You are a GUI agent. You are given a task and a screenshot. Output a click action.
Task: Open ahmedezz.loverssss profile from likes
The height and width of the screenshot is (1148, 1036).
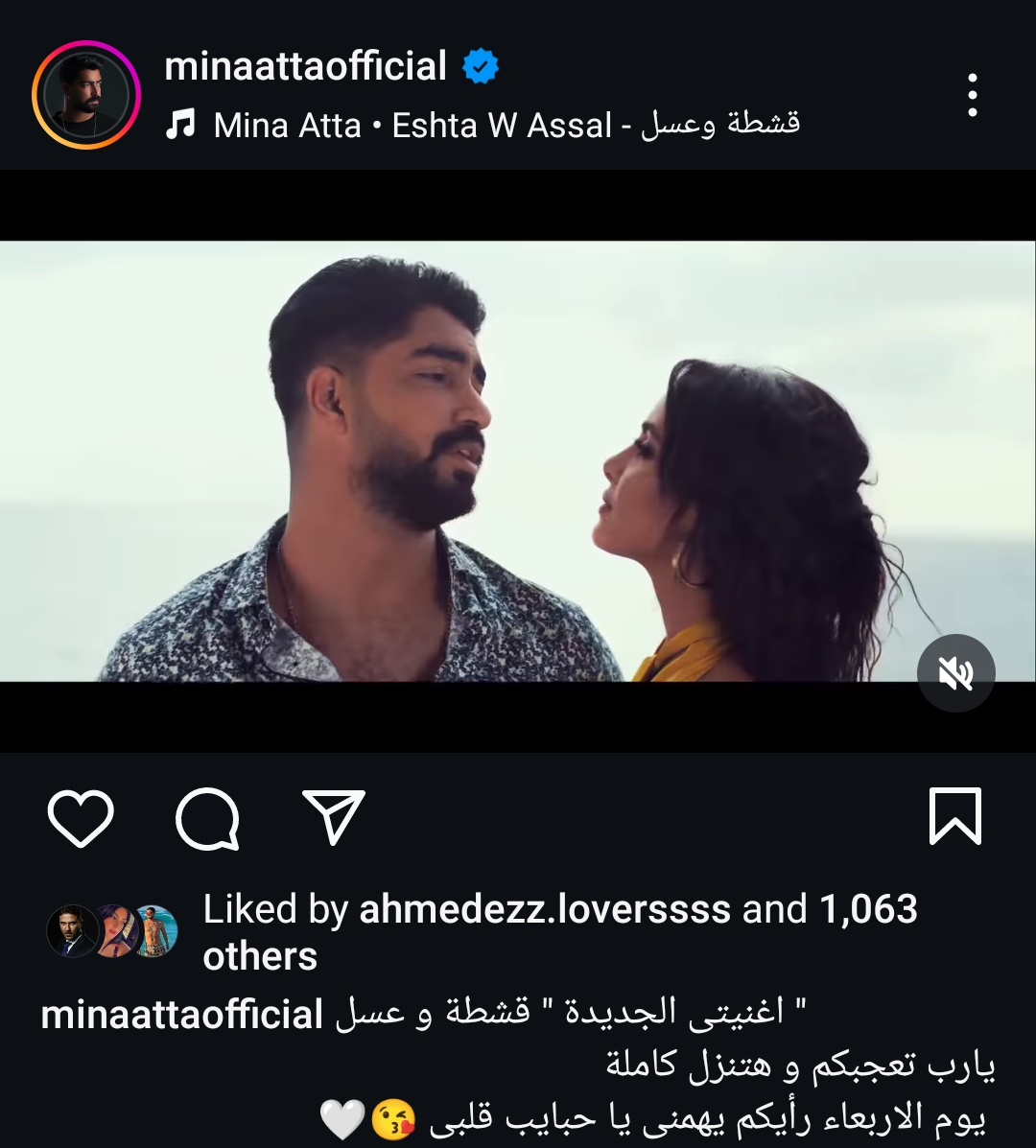click(x=544, y=909)
